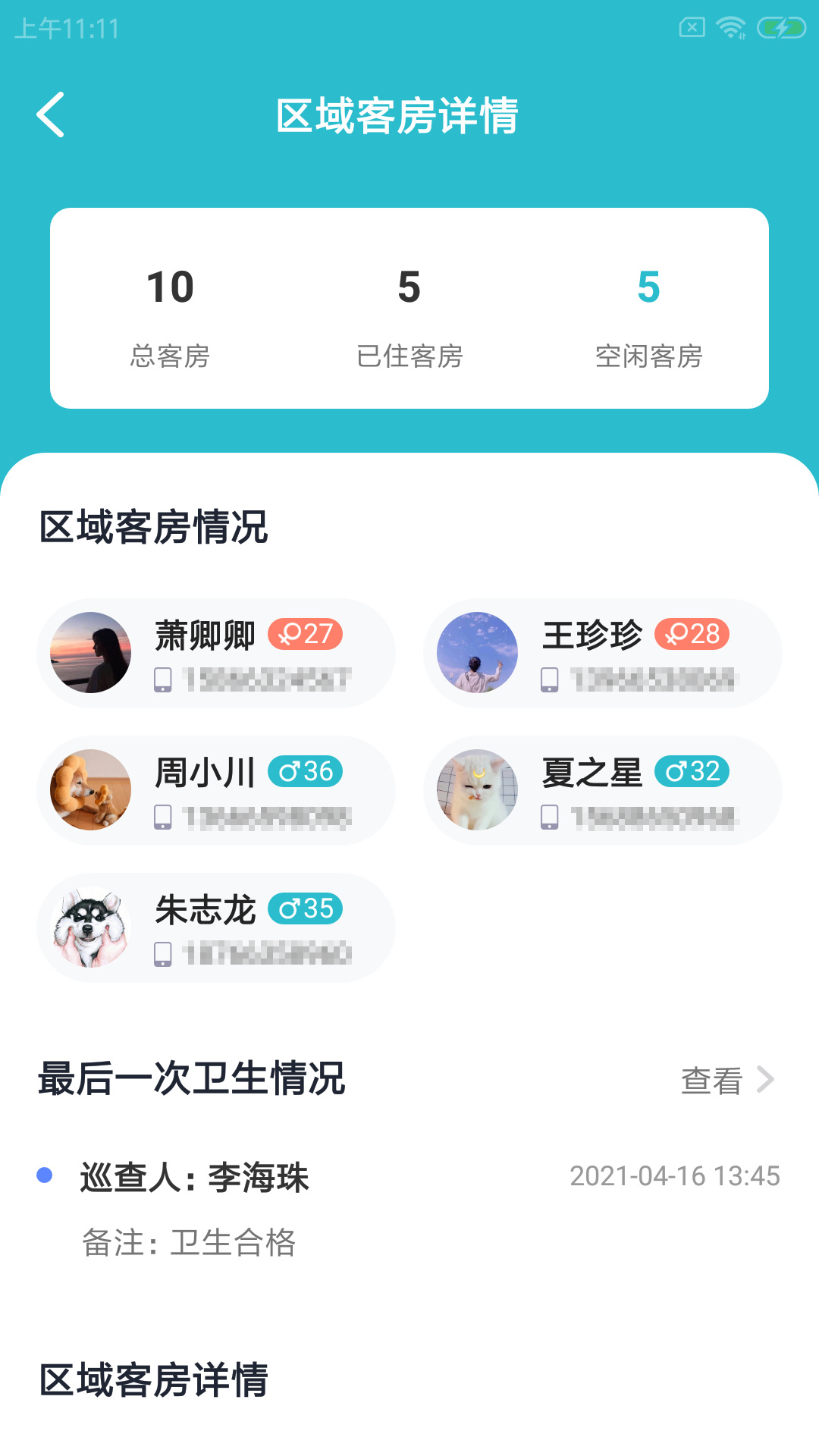This screenshot has width=819, height=1456.
Task: Tap the male badge showing 36 for 周小川
Action: point(306,772)
